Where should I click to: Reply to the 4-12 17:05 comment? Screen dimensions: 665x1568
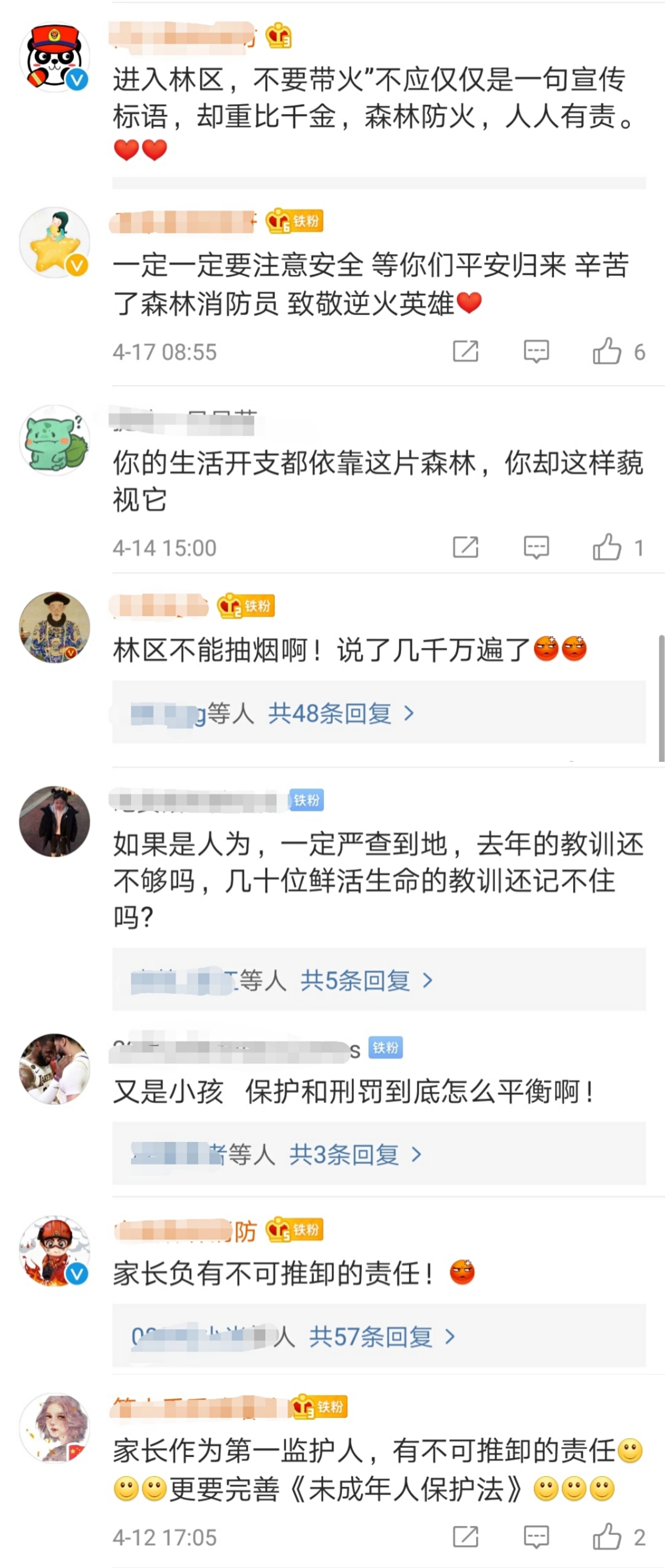click(536, 1537)
